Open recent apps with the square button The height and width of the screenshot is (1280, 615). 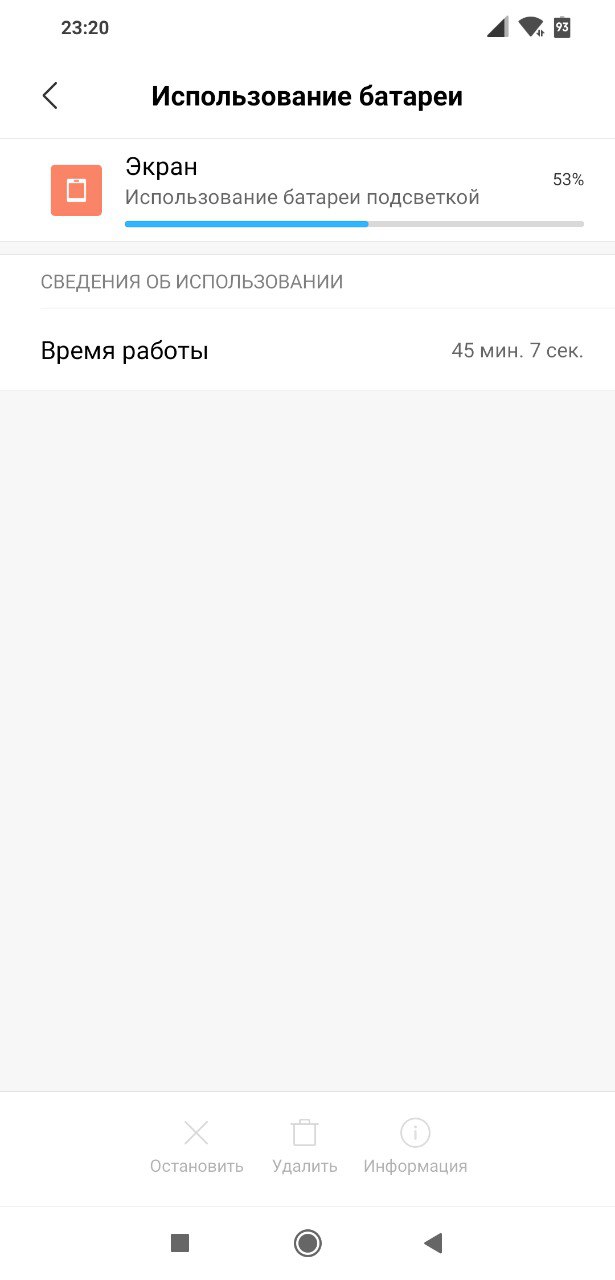pos(180,1243)
